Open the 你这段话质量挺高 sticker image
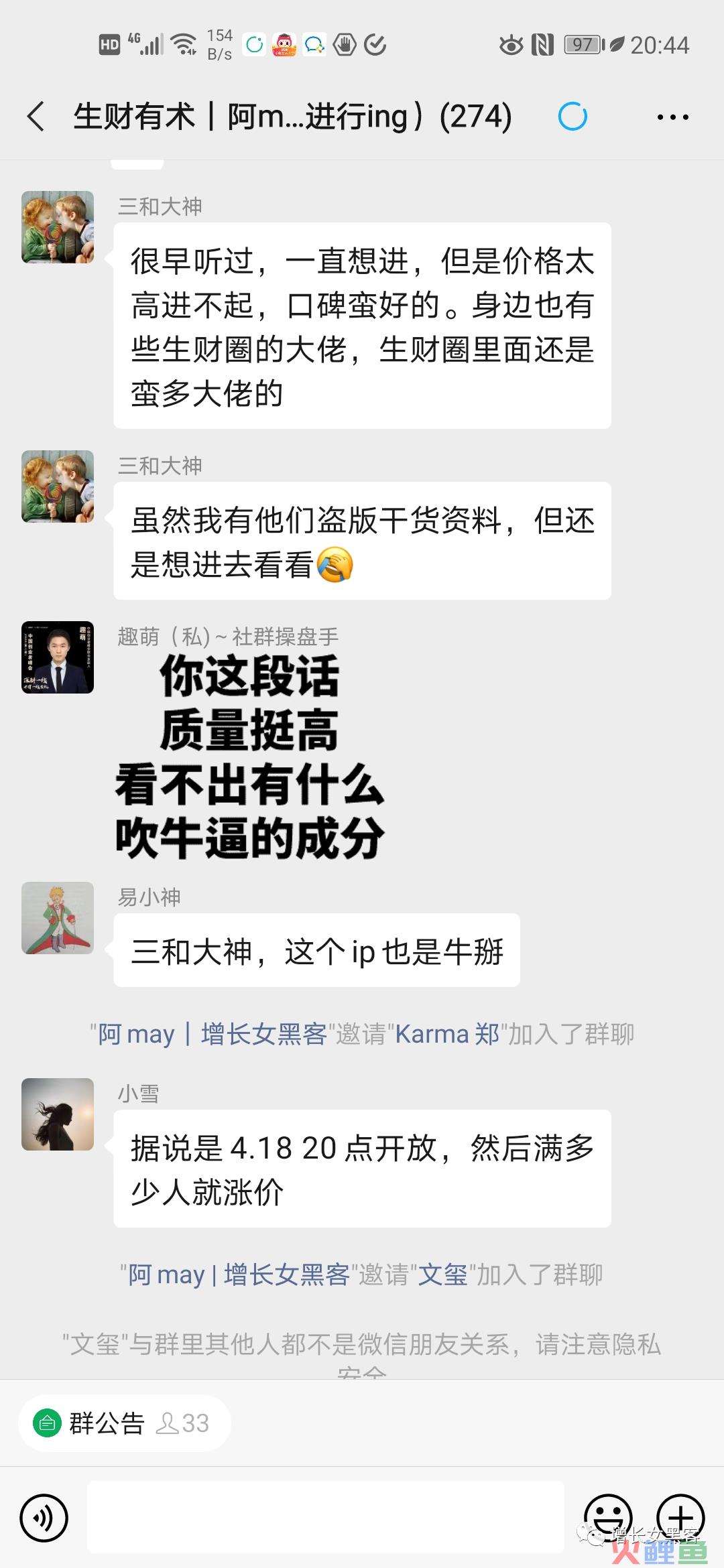The width and height of the screenshot is (724, 1568). pyautogui.click(x=249, y=757)
